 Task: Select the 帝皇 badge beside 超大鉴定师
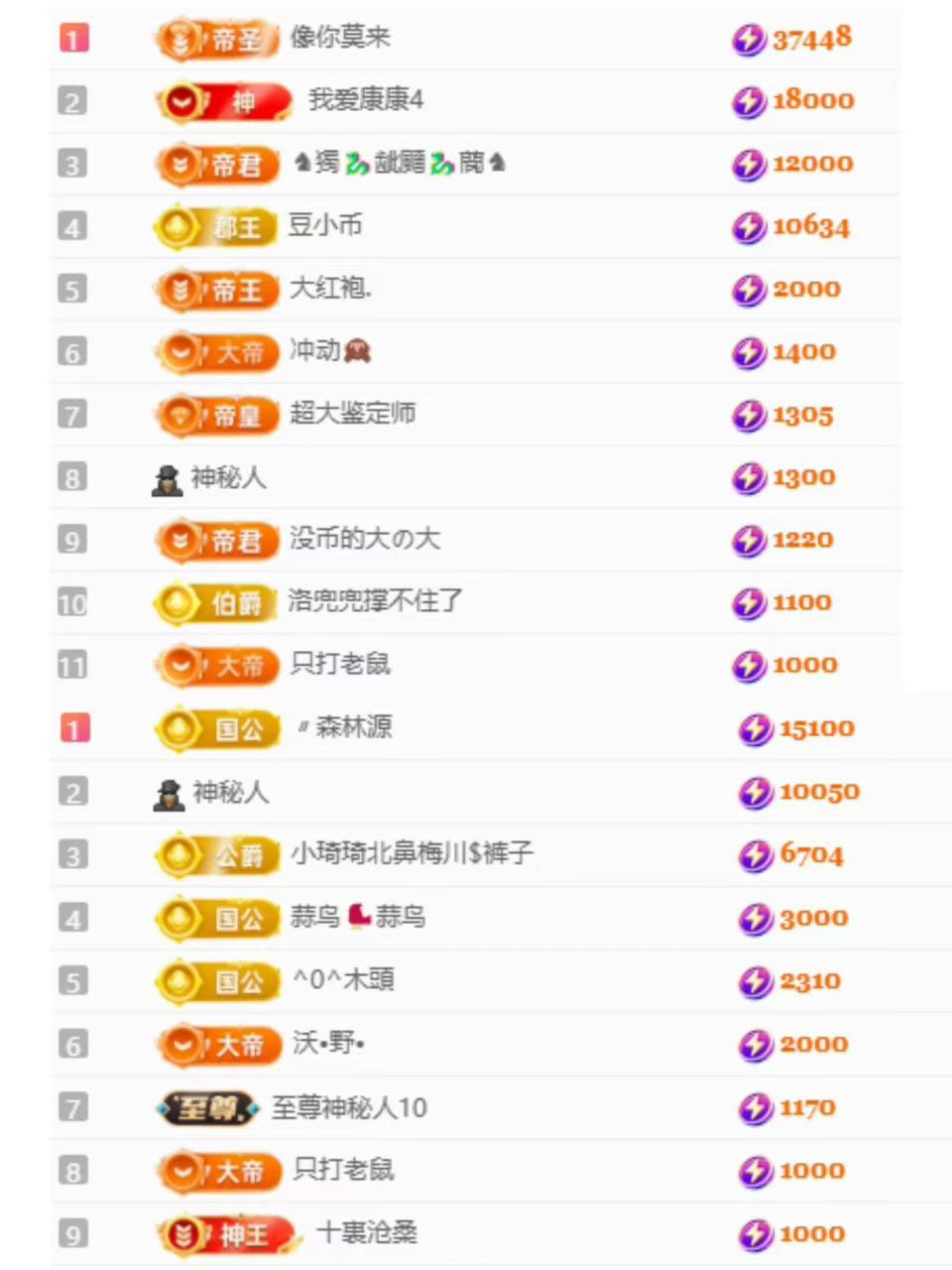coord(216,415)
